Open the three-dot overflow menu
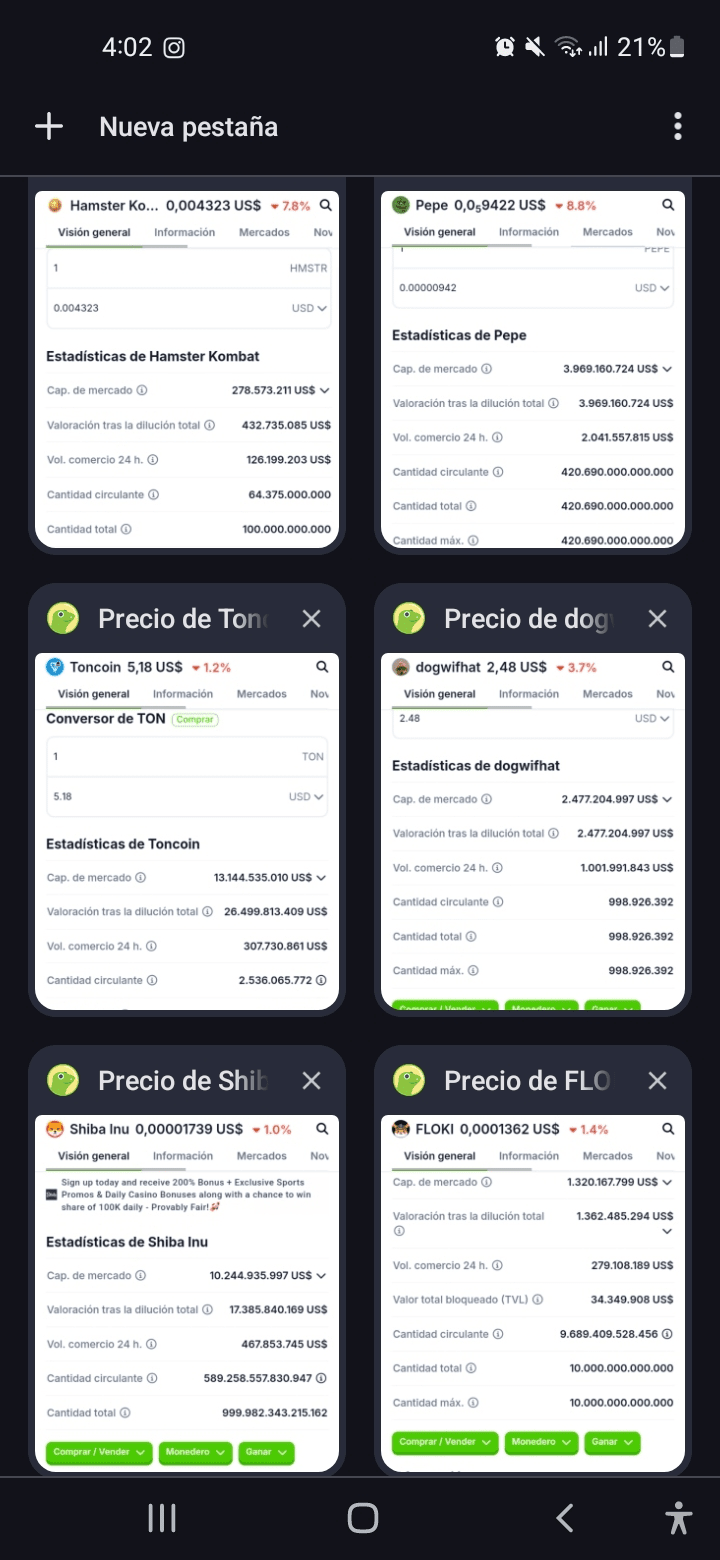 coord(677,126)
